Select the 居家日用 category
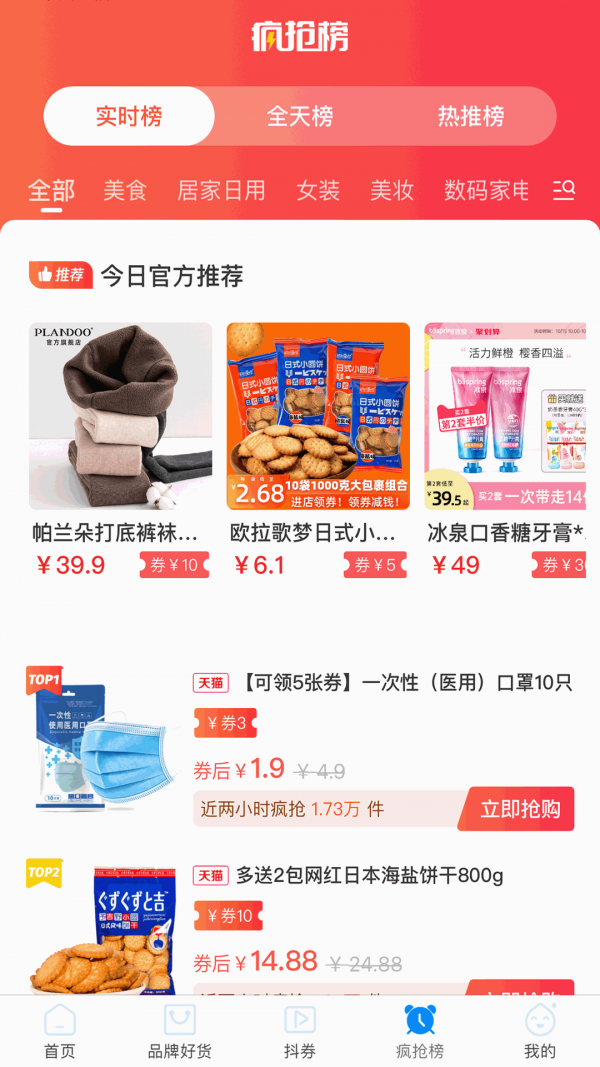 221,190
